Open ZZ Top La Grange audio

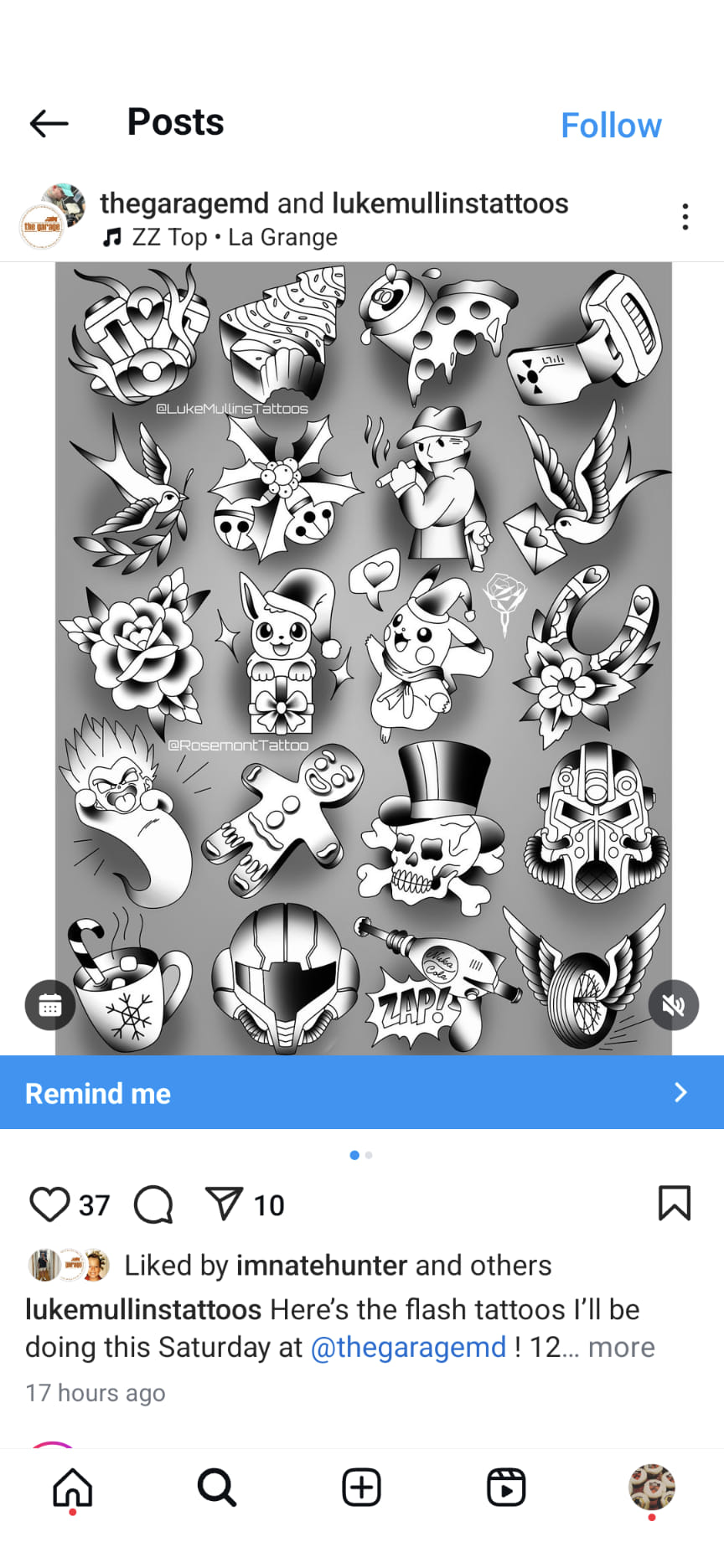tap(220, 238)
